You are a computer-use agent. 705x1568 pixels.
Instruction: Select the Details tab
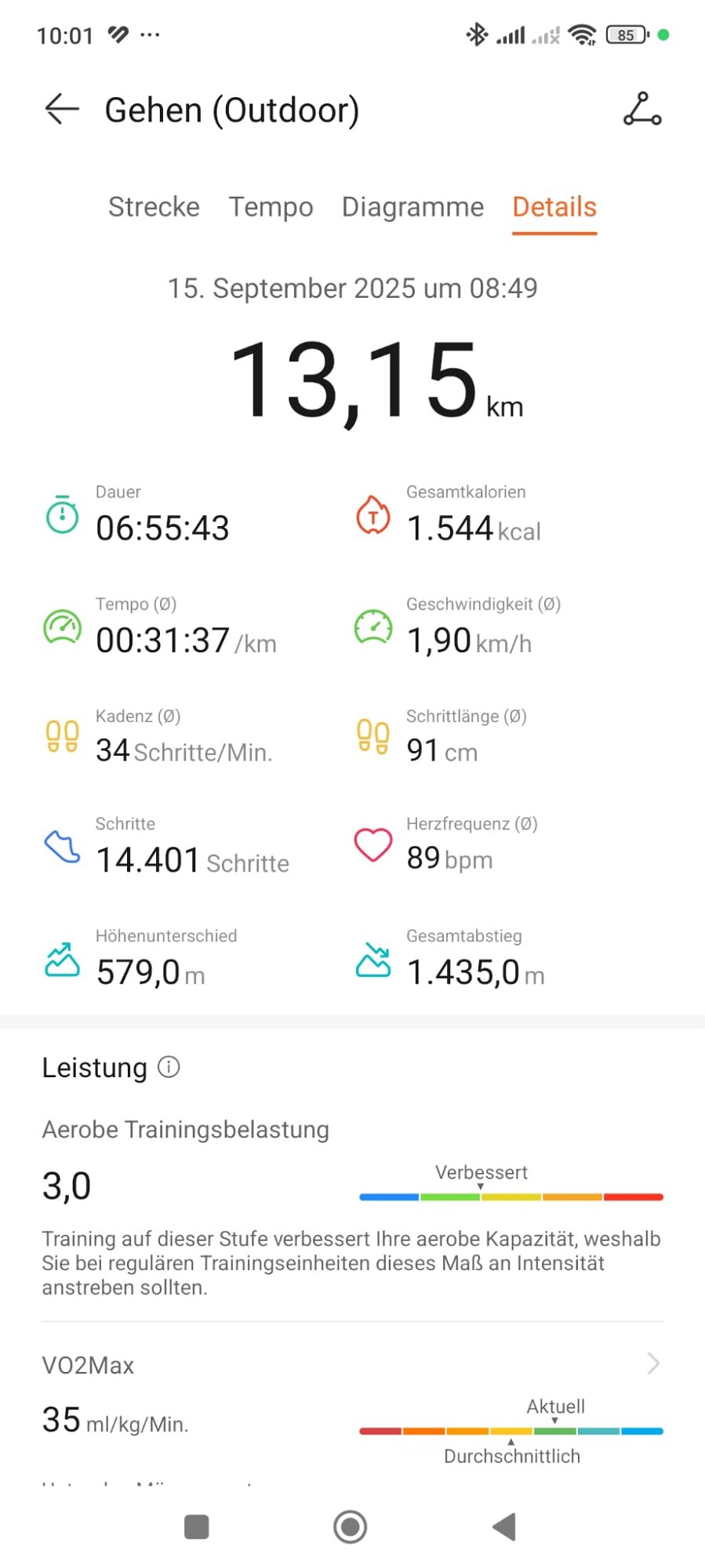pyautogui.click(x=554, y=207)
